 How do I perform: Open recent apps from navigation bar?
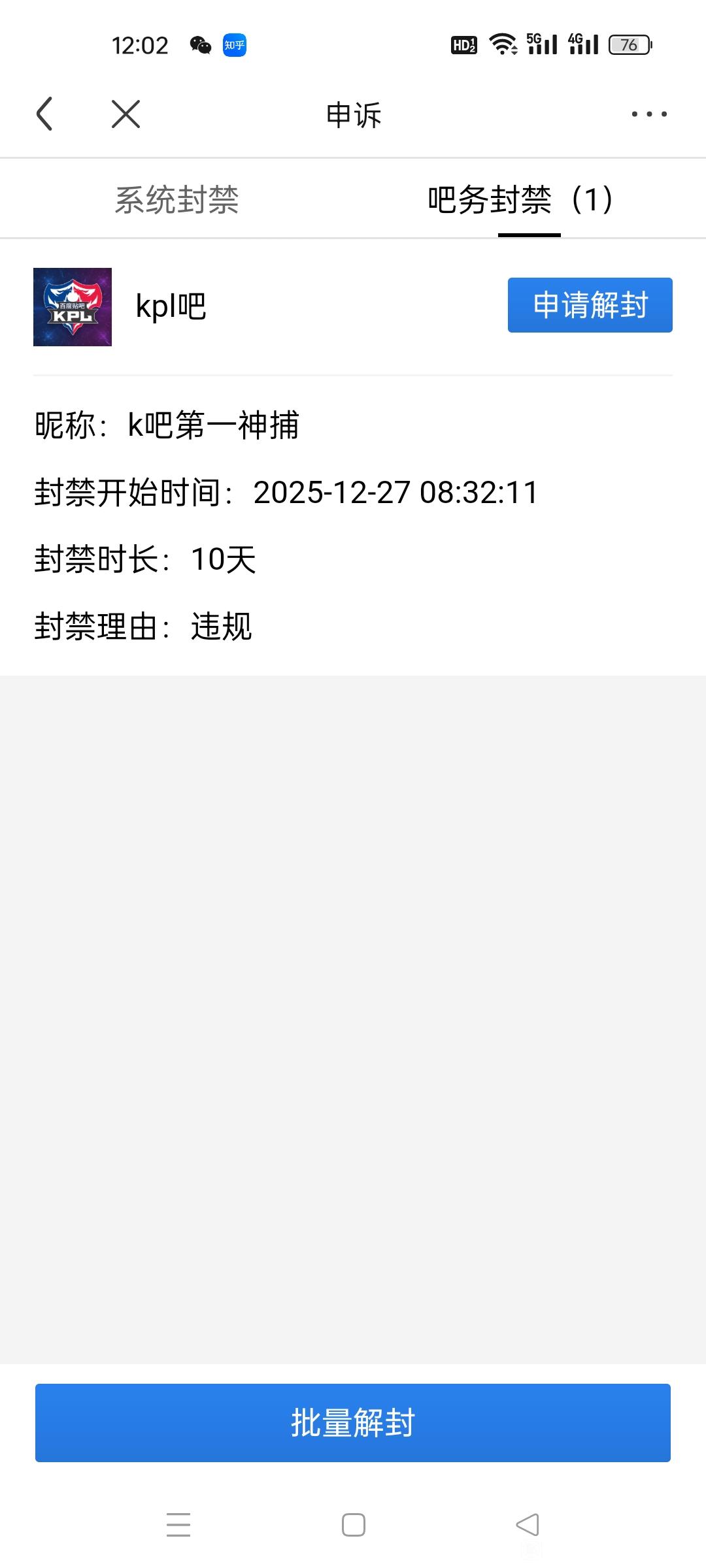tap(178, 1525)
